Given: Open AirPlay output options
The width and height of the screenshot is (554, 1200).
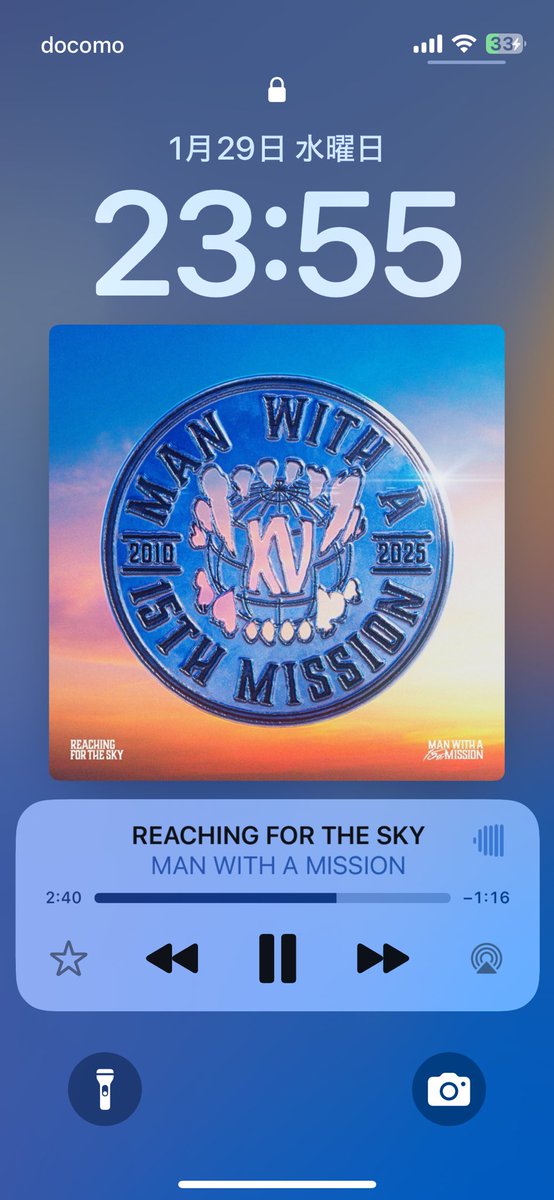Looking at the screenshot, I should [x=487, y=959].
